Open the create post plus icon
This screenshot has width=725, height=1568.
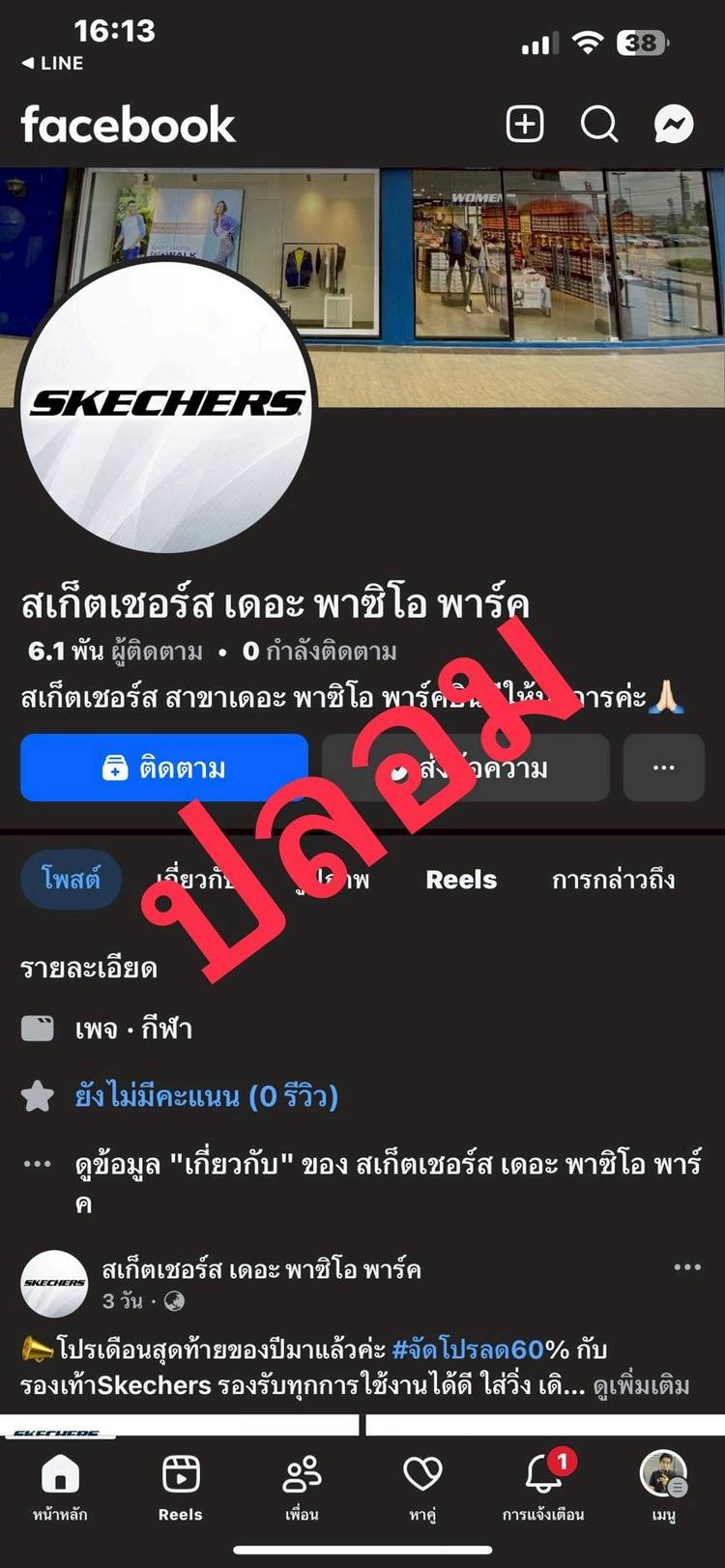[x=525, y=125]
